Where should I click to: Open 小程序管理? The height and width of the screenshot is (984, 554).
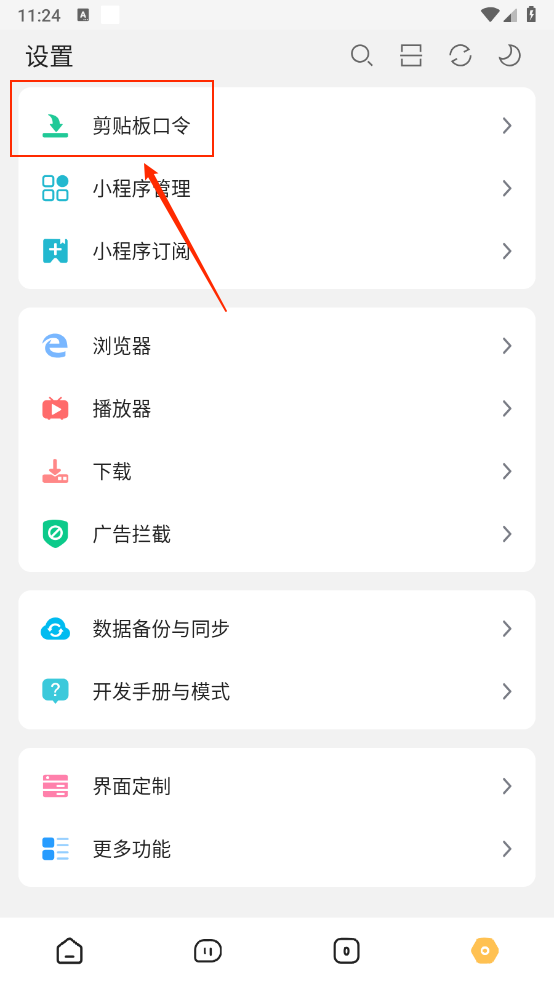[277, 188]
